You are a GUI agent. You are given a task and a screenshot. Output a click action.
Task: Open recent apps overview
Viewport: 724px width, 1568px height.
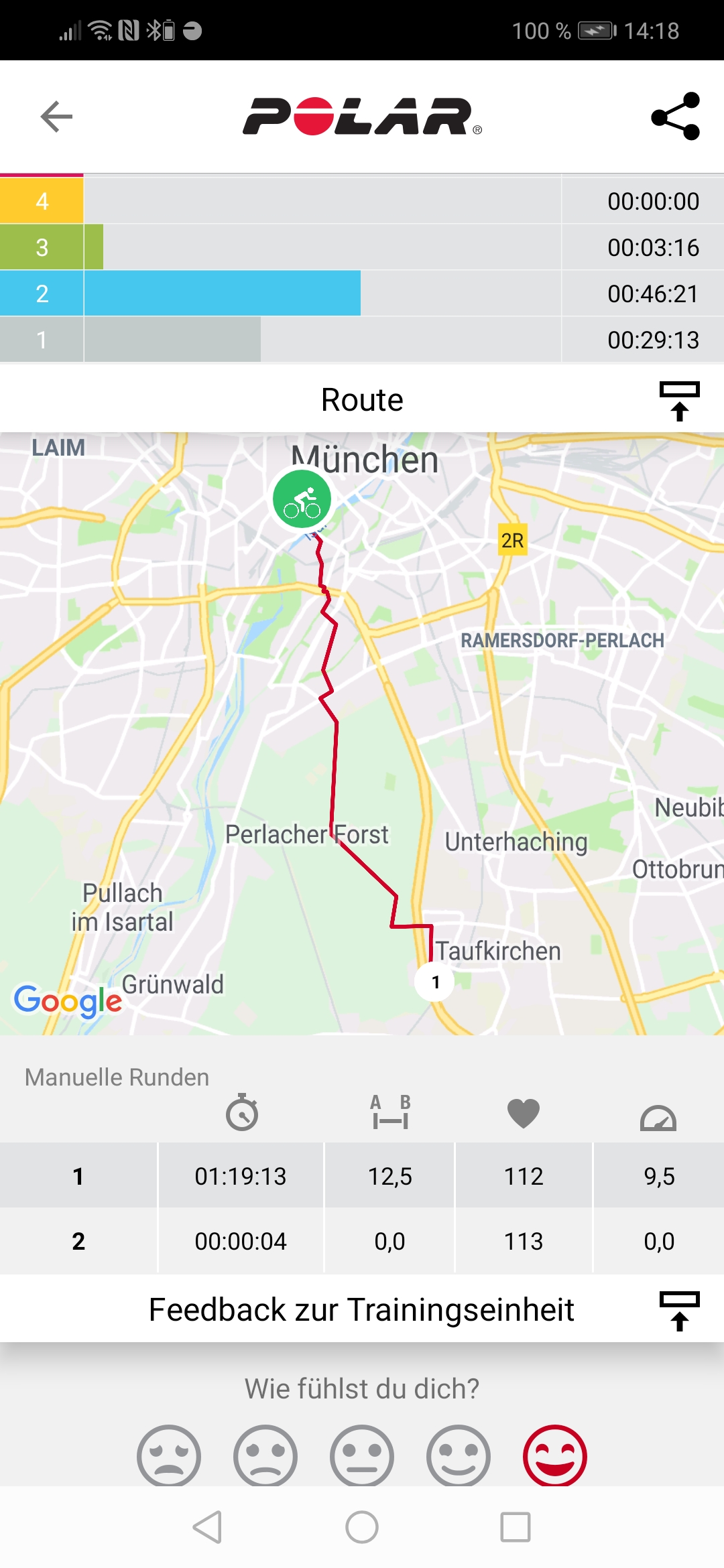(x=516, y=1527)
